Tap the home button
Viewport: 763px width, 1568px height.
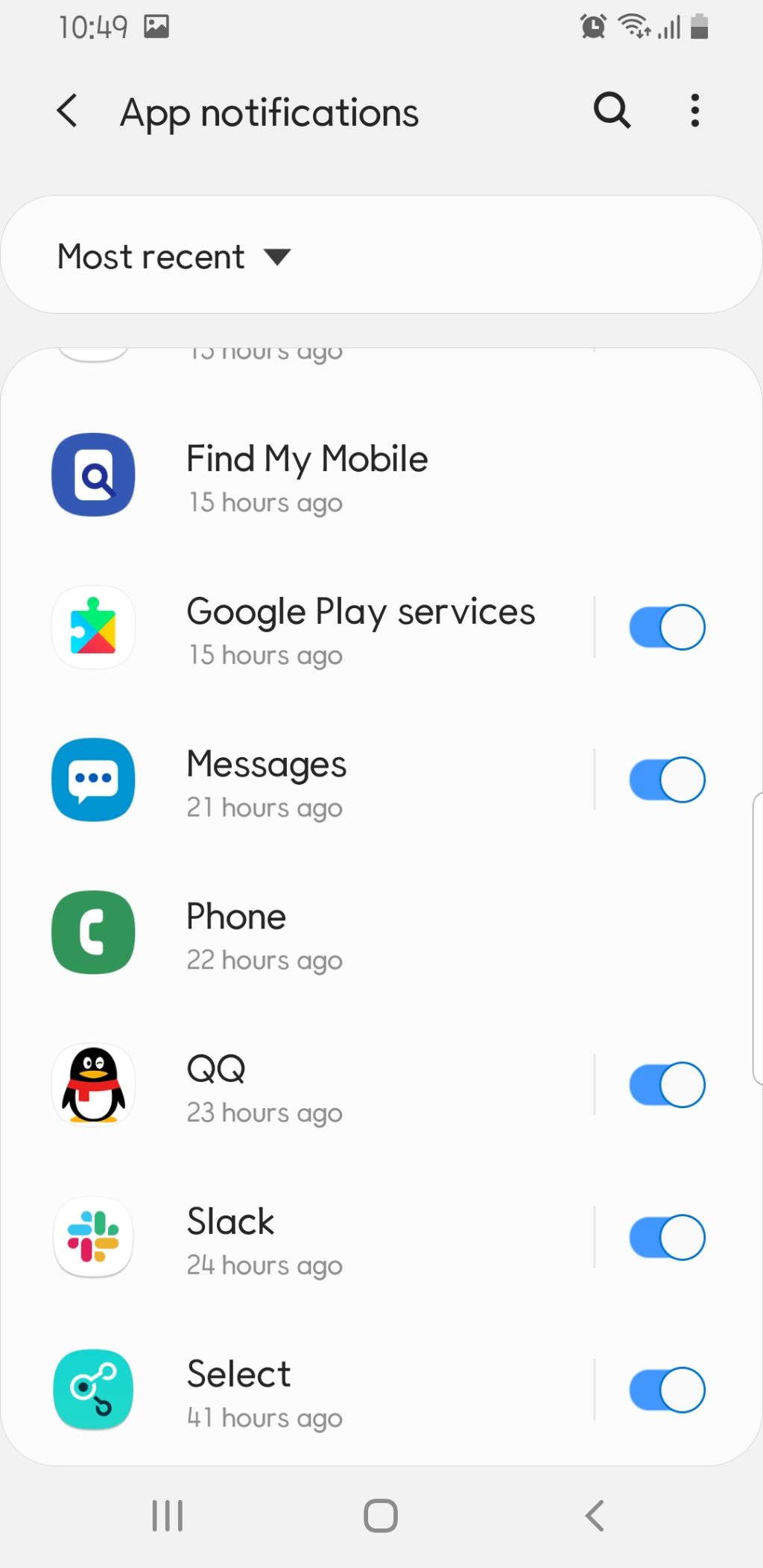point(381,1516)
